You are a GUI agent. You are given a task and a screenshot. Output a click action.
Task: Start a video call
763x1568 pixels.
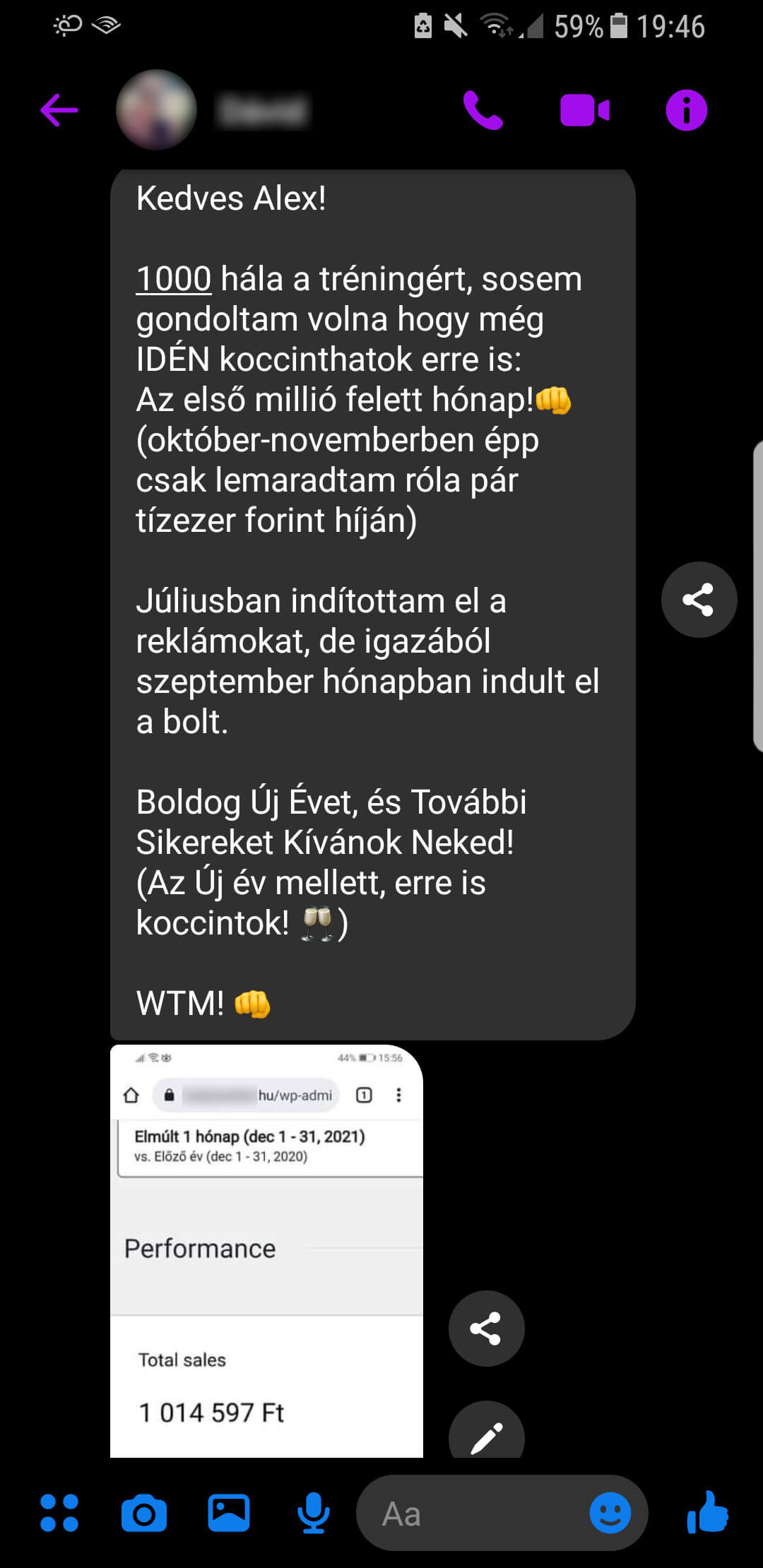pos(585,110)
